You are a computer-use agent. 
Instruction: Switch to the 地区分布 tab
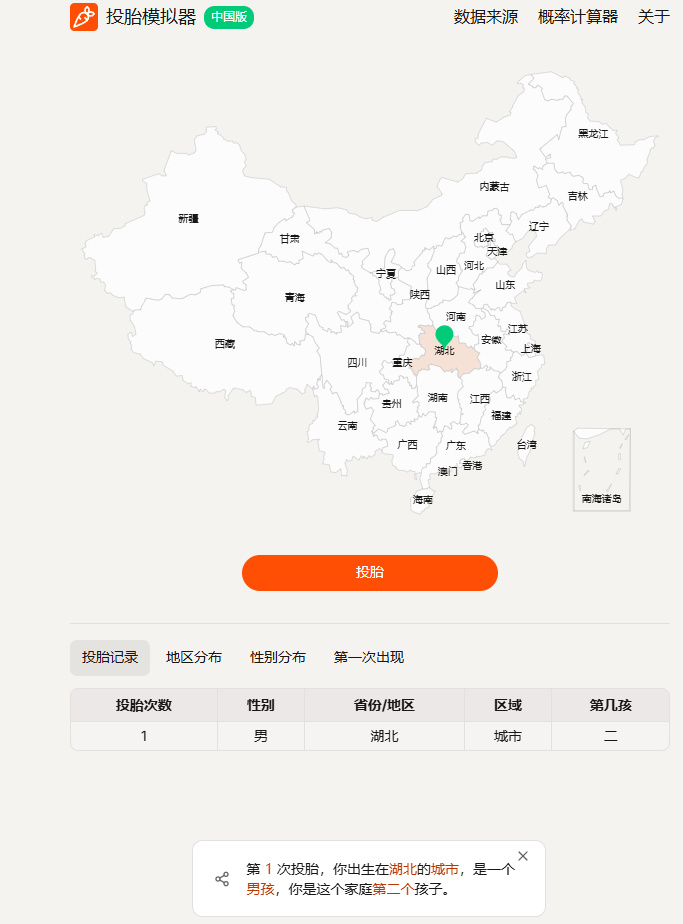tap(194, 657)
